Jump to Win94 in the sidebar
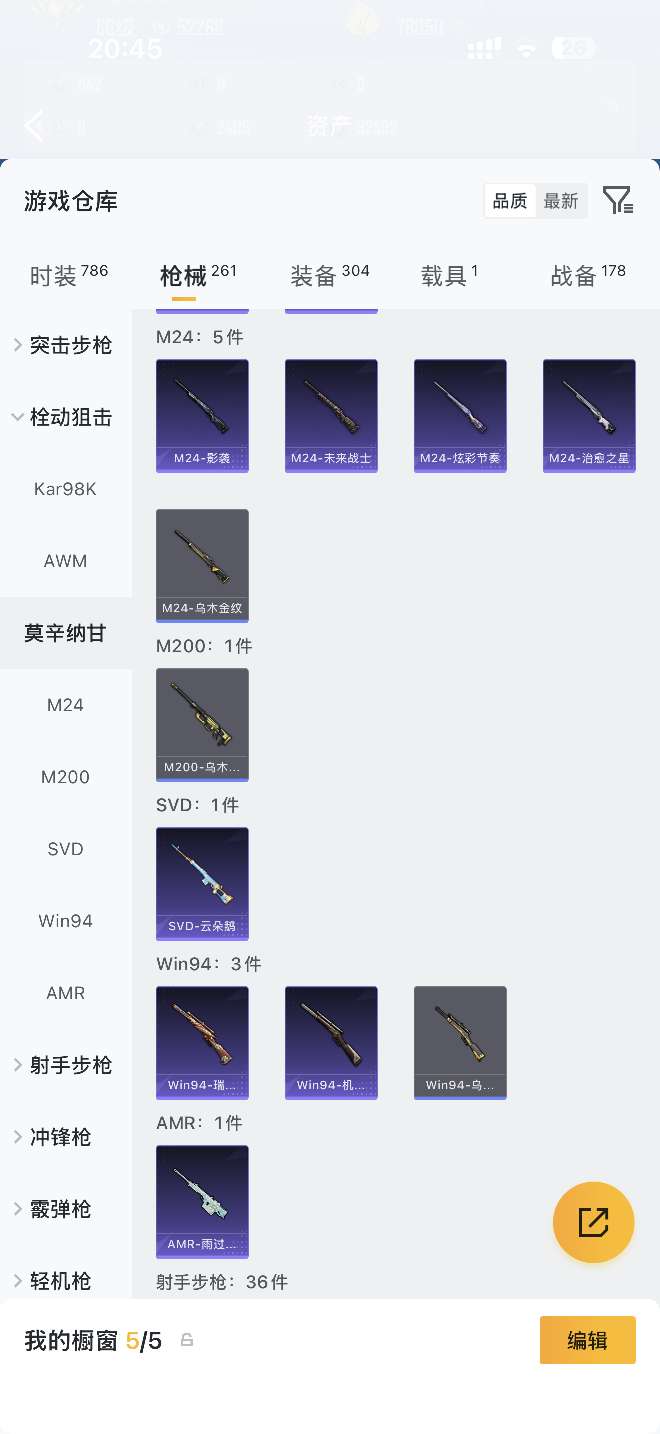 (65, 921)
